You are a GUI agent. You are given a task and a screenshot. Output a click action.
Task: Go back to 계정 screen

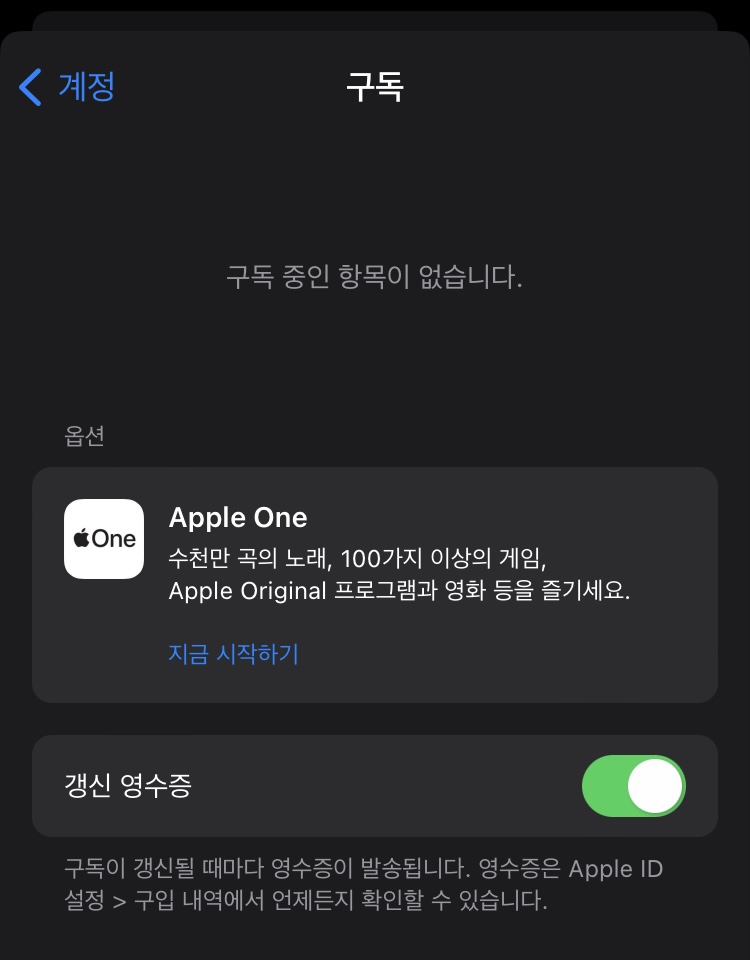point(68,87)
